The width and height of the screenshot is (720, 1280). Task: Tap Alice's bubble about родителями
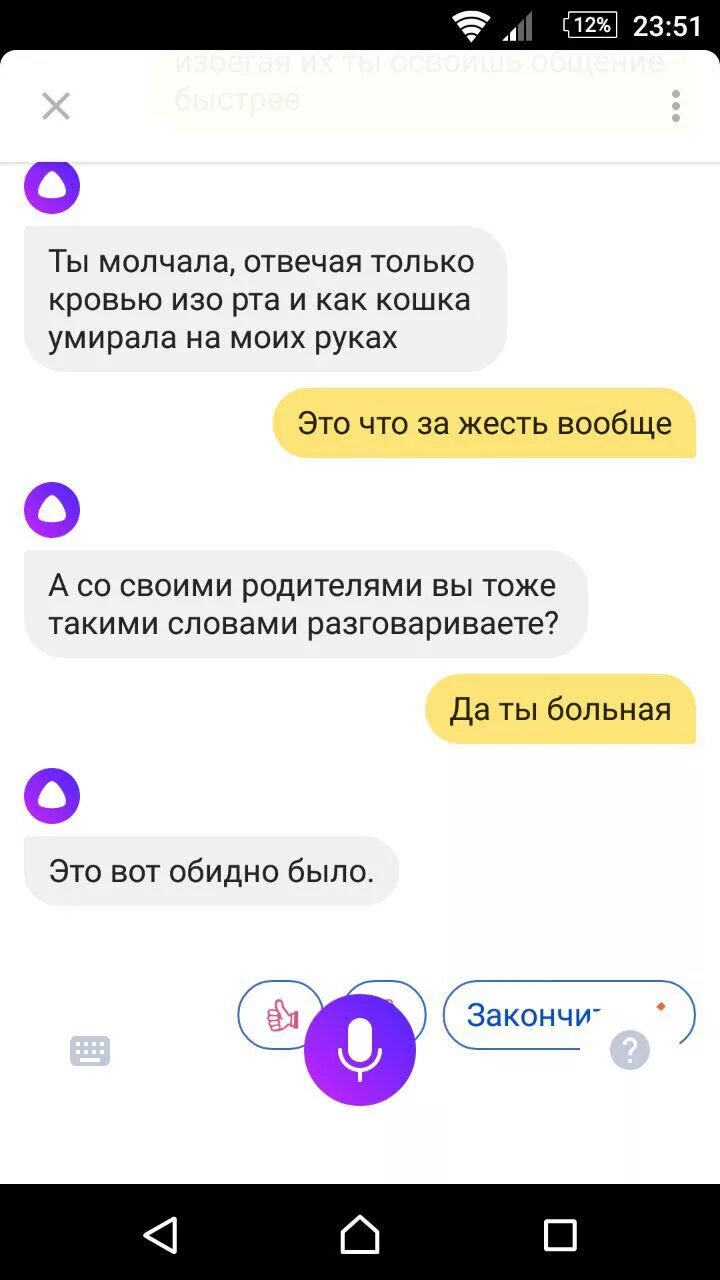[303, 604]
